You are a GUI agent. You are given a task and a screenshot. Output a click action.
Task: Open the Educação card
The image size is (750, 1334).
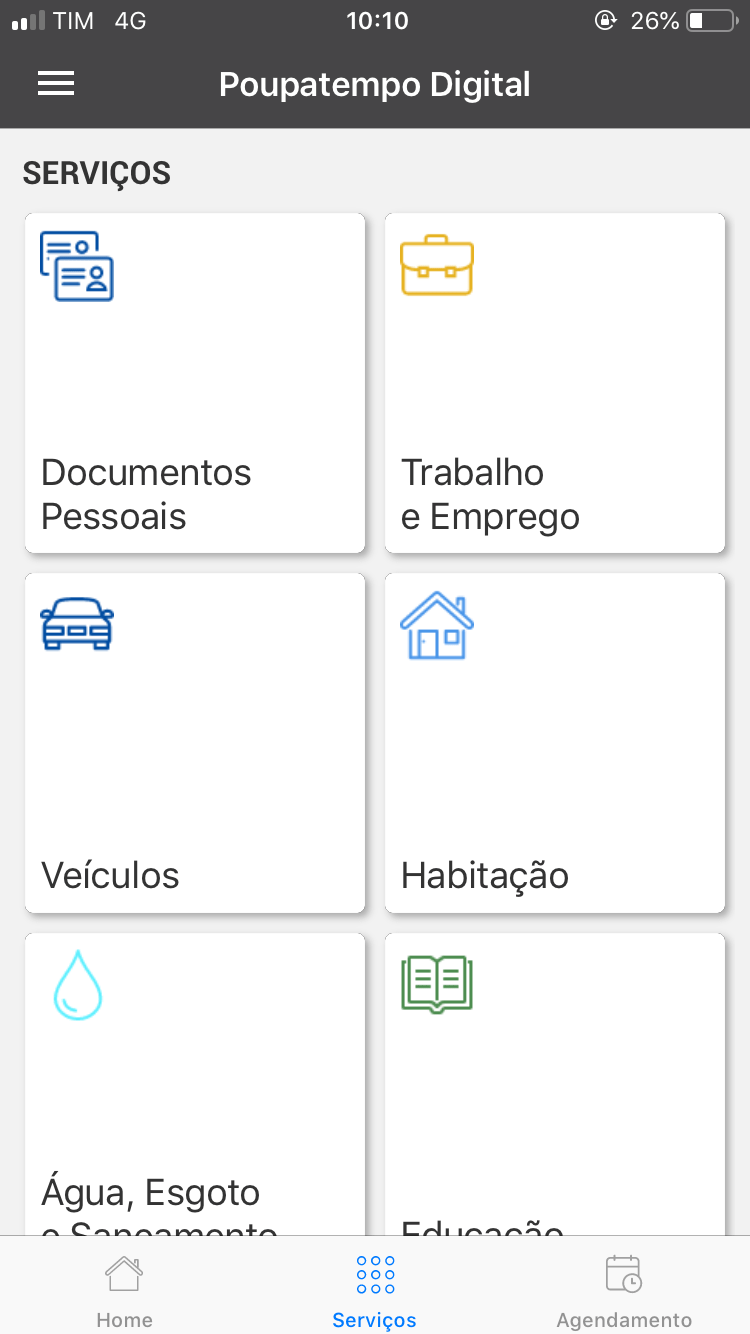[555, 1084]
